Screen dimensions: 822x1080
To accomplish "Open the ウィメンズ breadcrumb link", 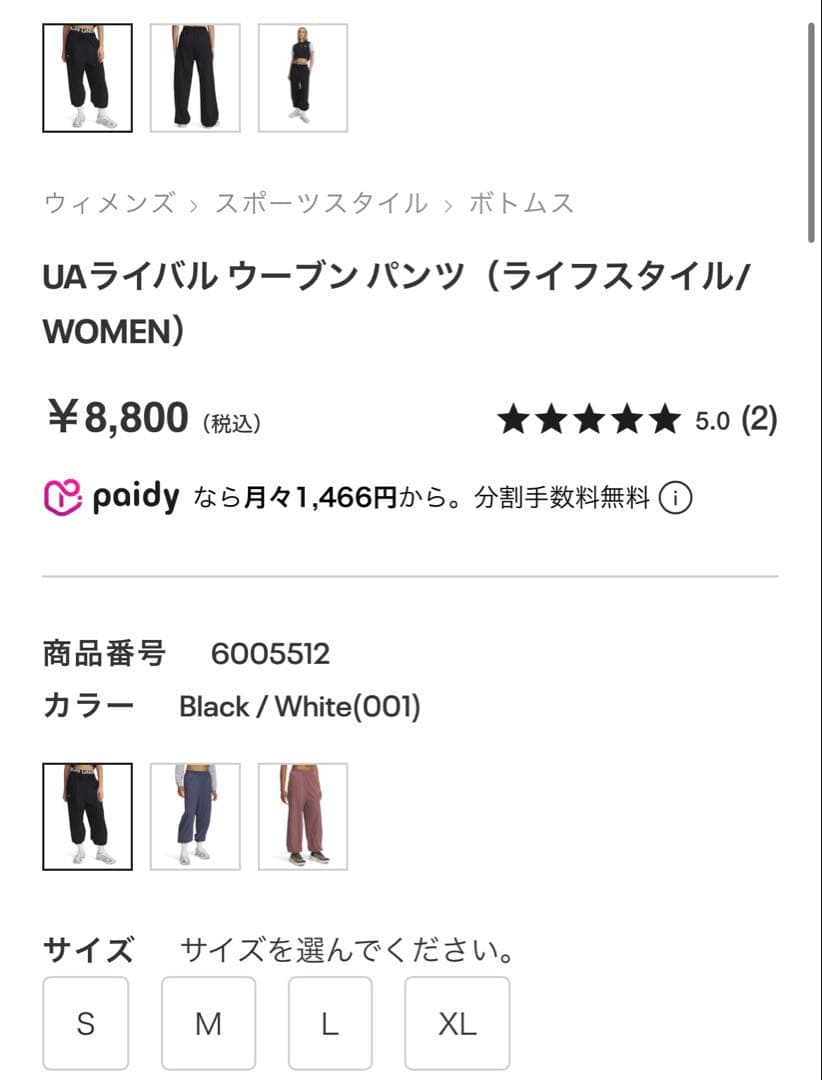I will [110, 202].
